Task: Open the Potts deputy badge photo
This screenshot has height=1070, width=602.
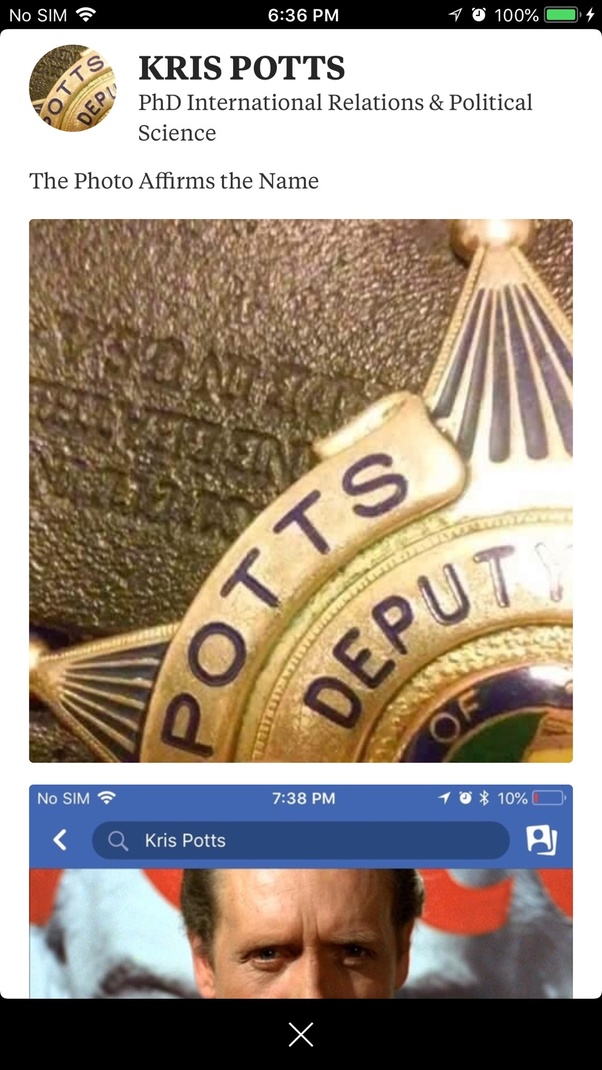Action: click(301, 490)
